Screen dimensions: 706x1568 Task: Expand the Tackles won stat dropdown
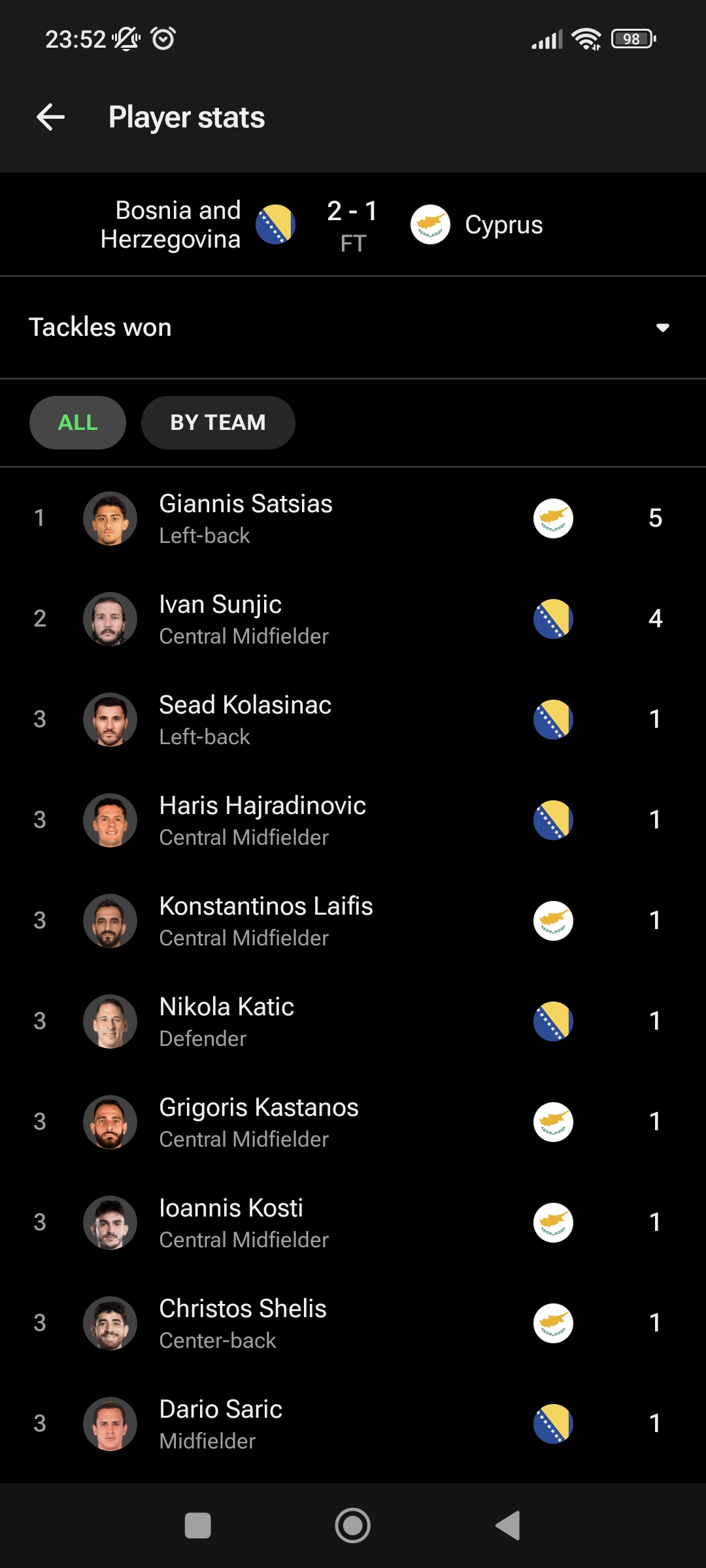click(353, 327)
